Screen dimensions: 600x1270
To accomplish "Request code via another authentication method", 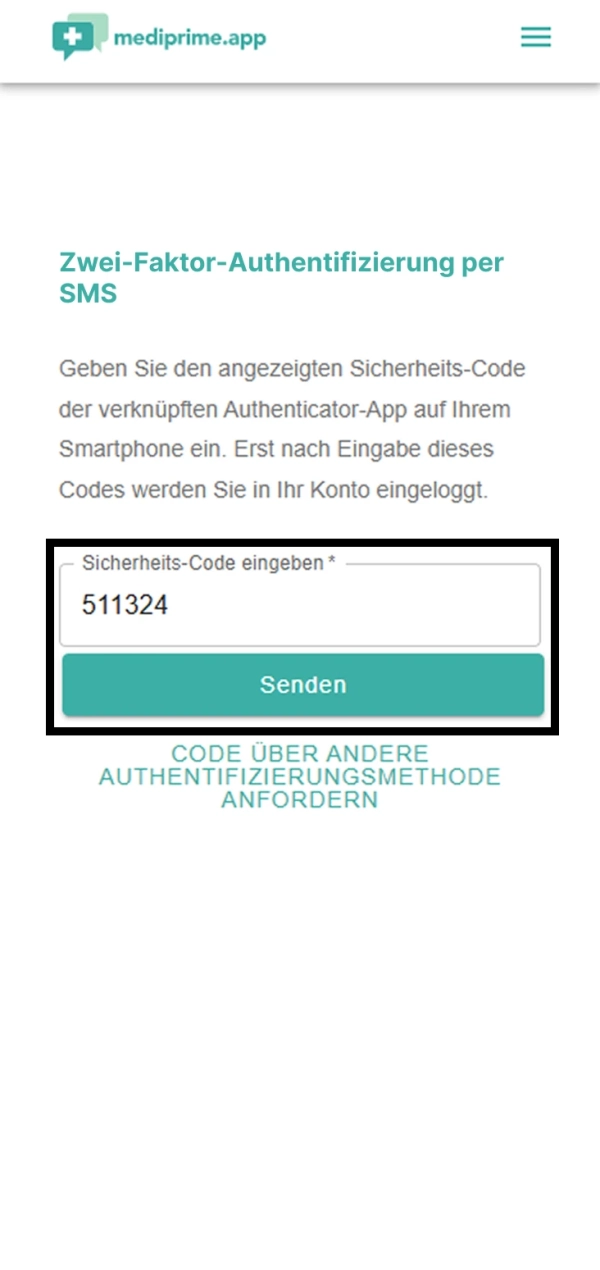I will tap(300, 777).
